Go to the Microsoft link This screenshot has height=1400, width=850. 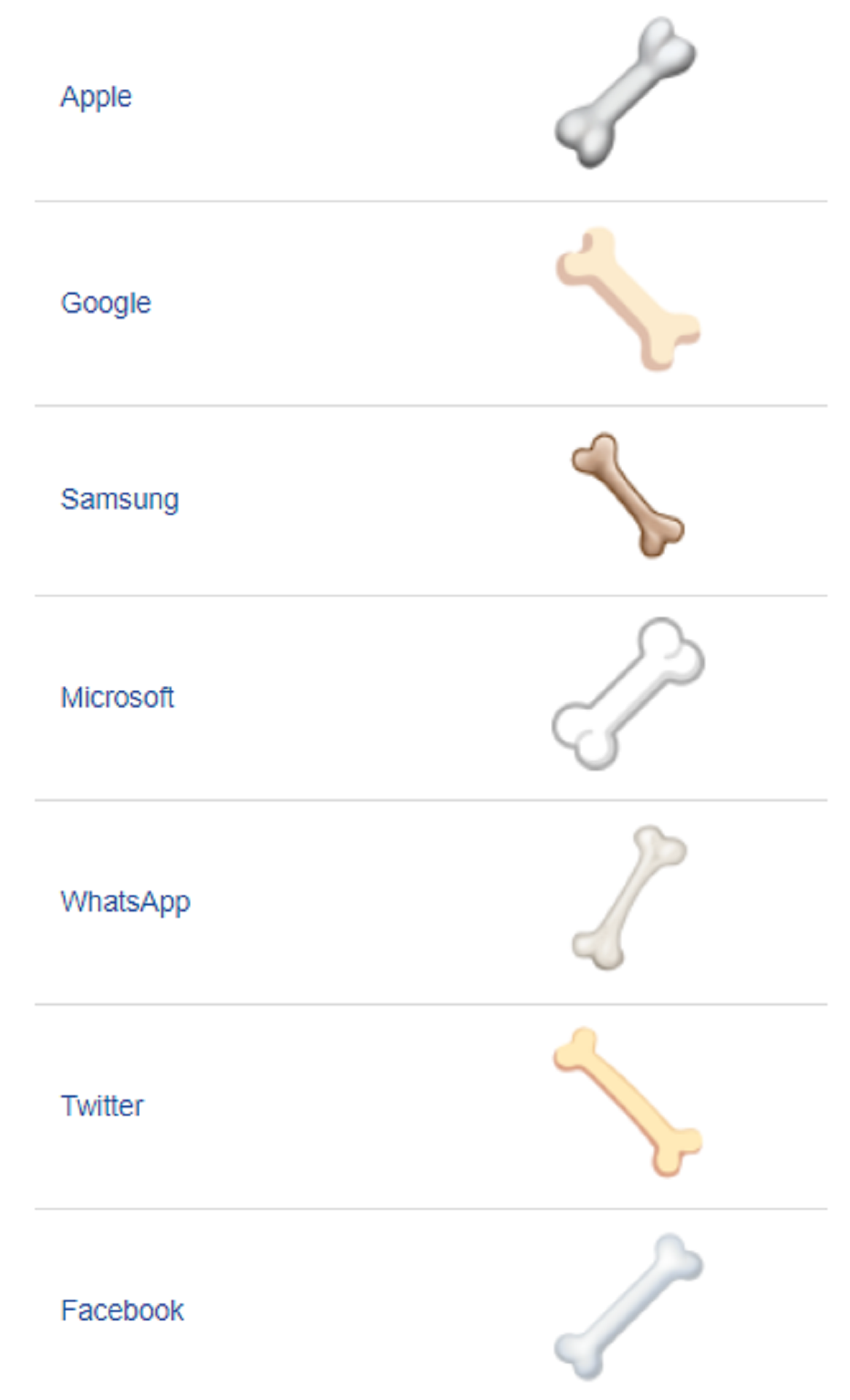point(117,697)
